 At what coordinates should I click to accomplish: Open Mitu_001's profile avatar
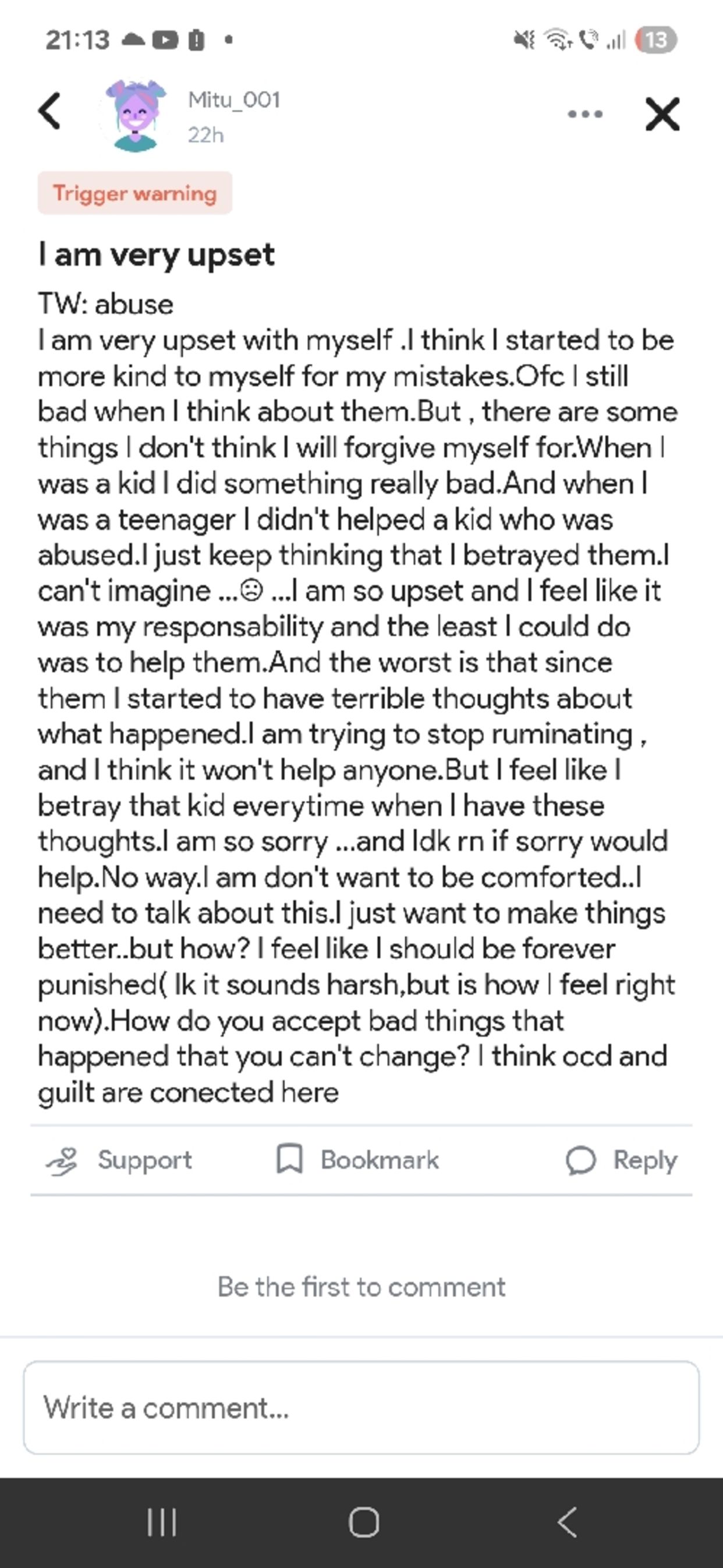135,115
